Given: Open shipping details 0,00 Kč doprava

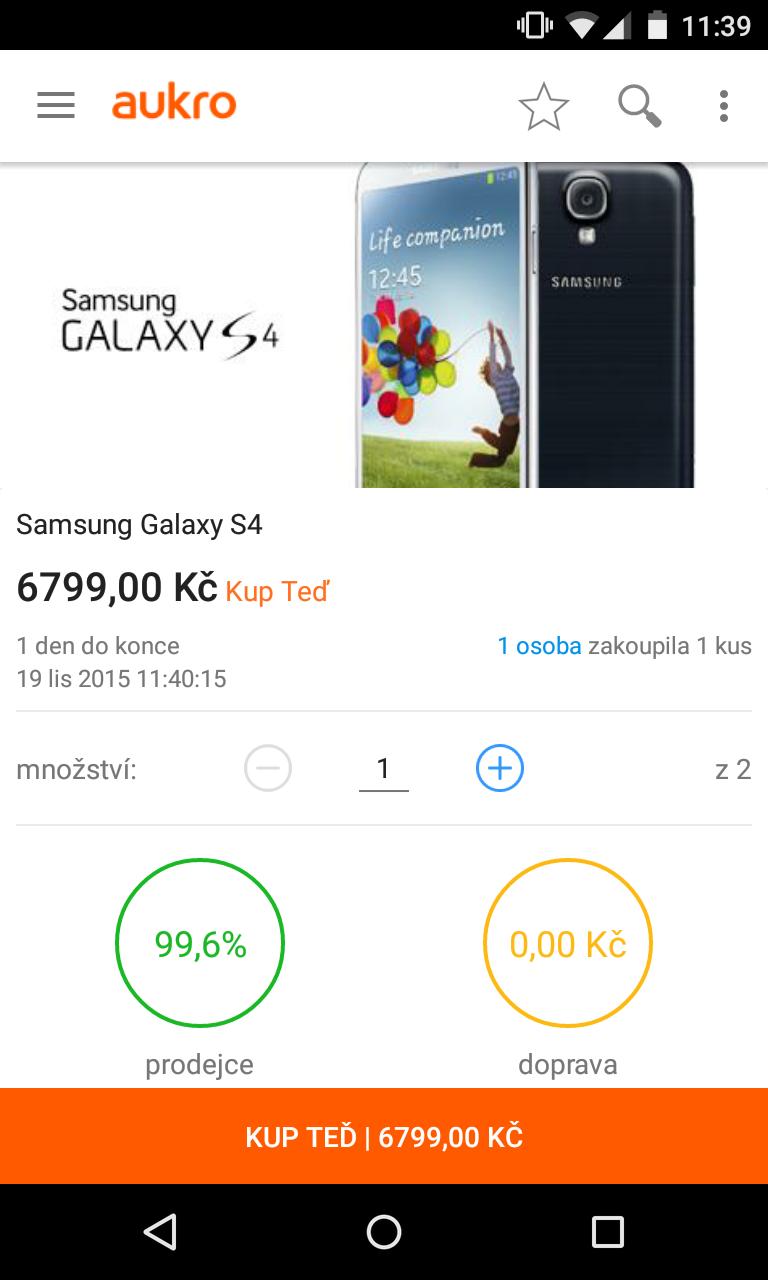Looking at the screenshot, I should (x=567, y=943).
